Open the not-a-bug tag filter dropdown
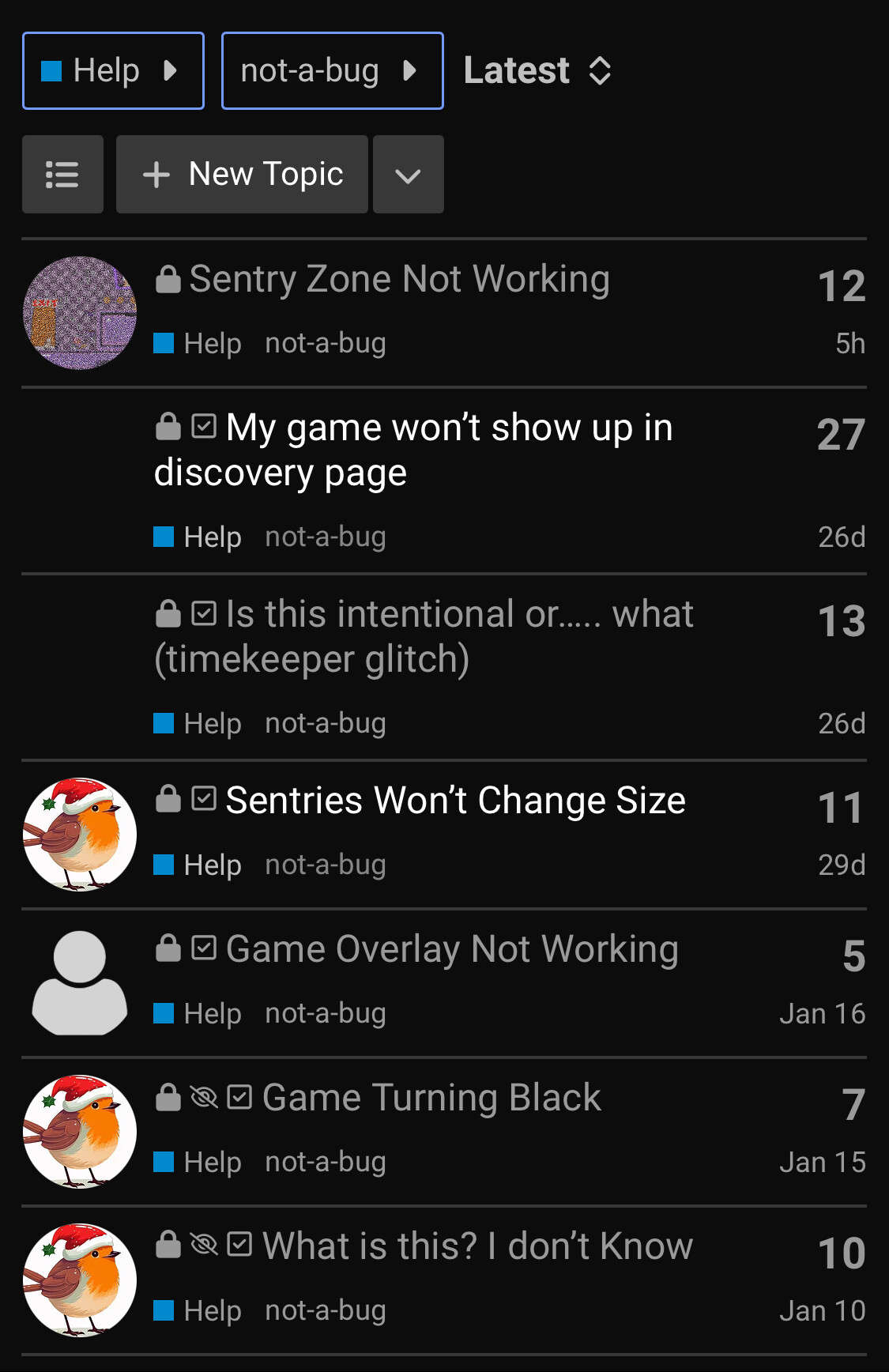This screenshot has width=889, height=1372. tap(410, 70)
